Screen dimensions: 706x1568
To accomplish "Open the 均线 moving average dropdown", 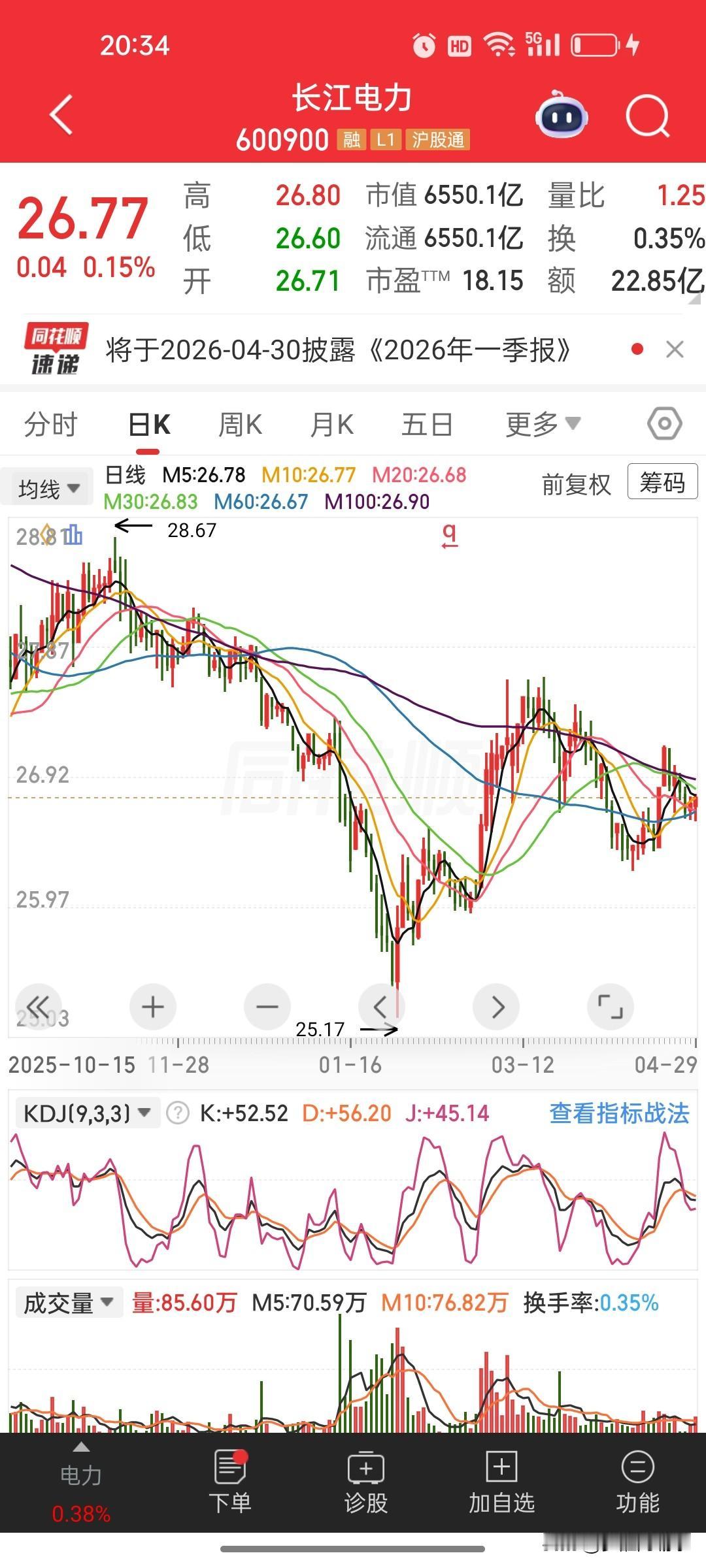I will pos(46,486).
